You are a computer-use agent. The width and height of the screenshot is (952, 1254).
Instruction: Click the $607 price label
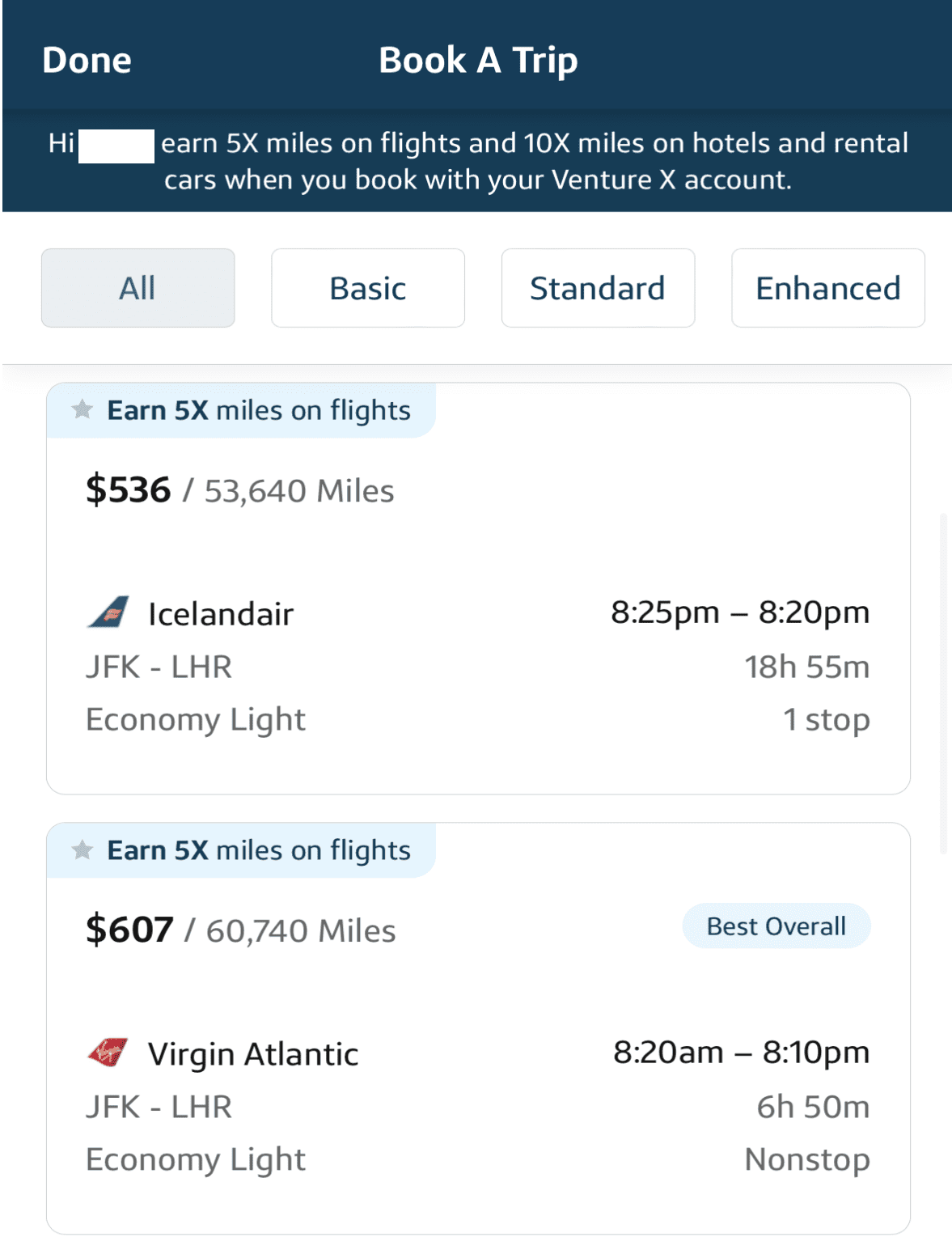(x=129, y=929)
